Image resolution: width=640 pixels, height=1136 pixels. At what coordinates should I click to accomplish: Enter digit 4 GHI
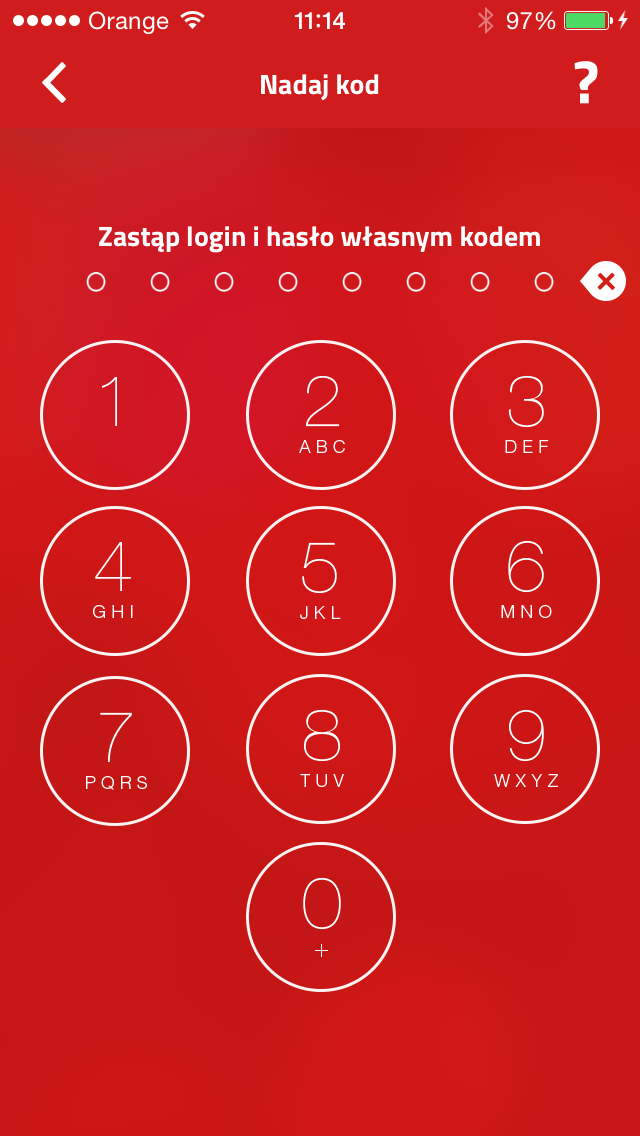(x=115, y=581)
